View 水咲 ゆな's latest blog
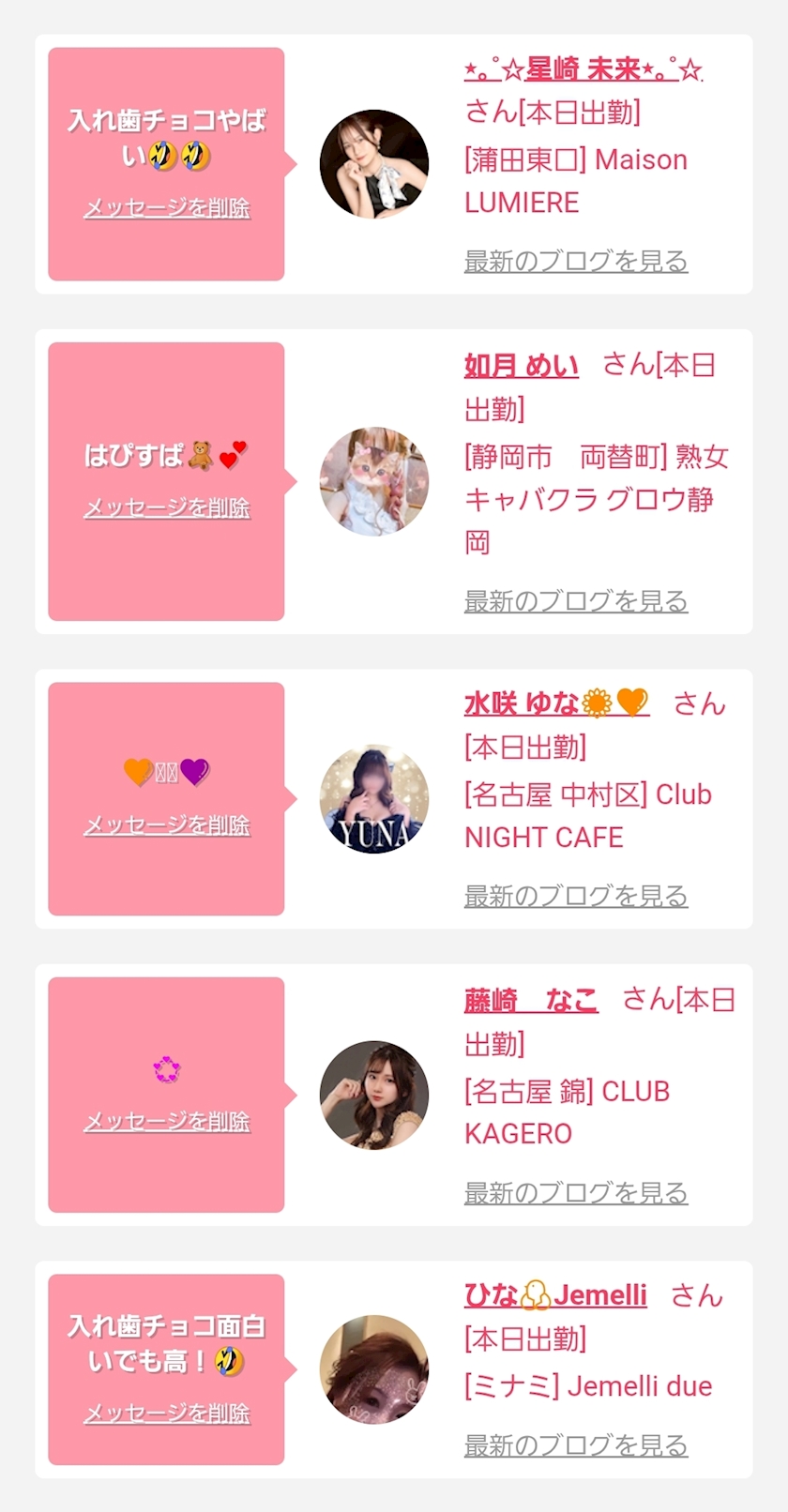788x1512 pixels. (x=576, y=896)
